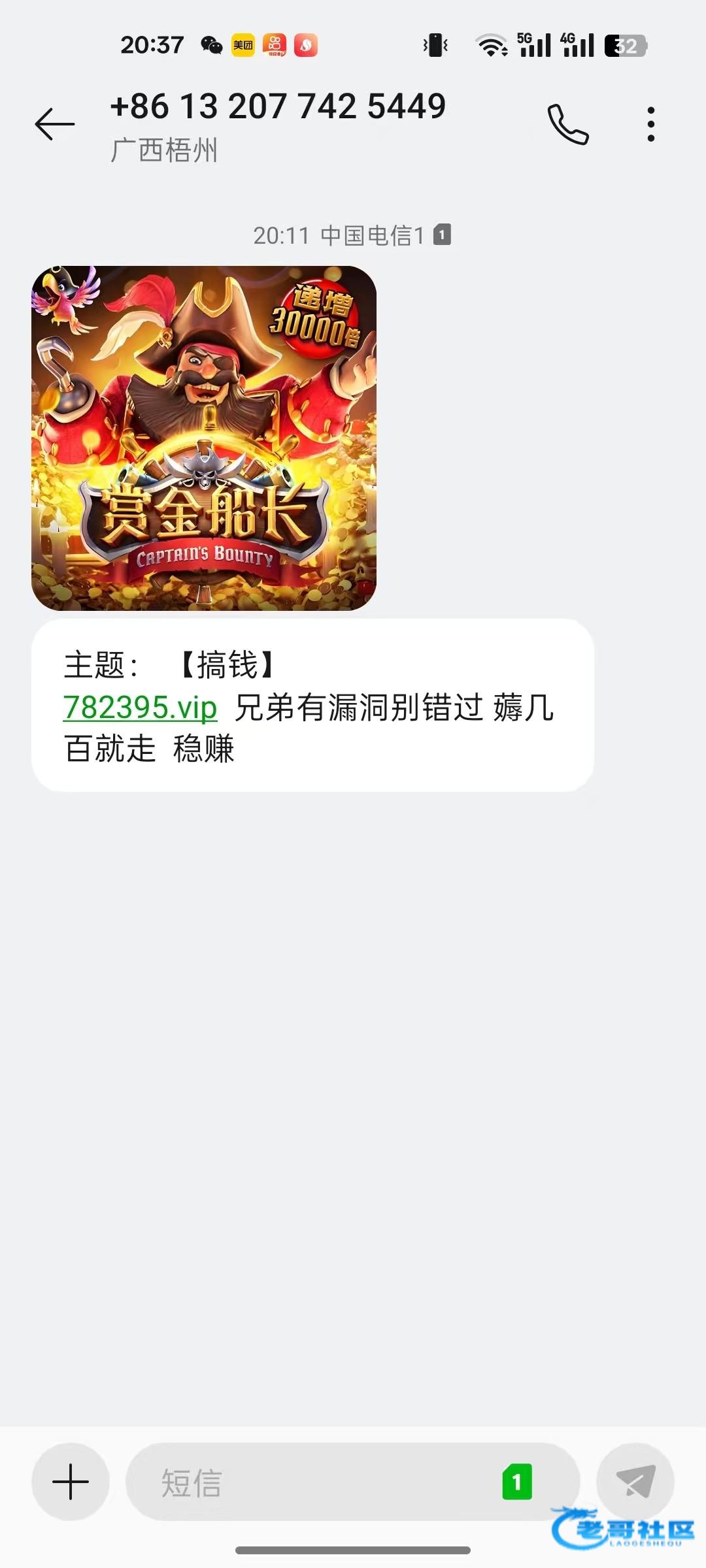Tap the plus attachment button
The width and height of the screenshot is (706, 1568).
(71, 1482)
